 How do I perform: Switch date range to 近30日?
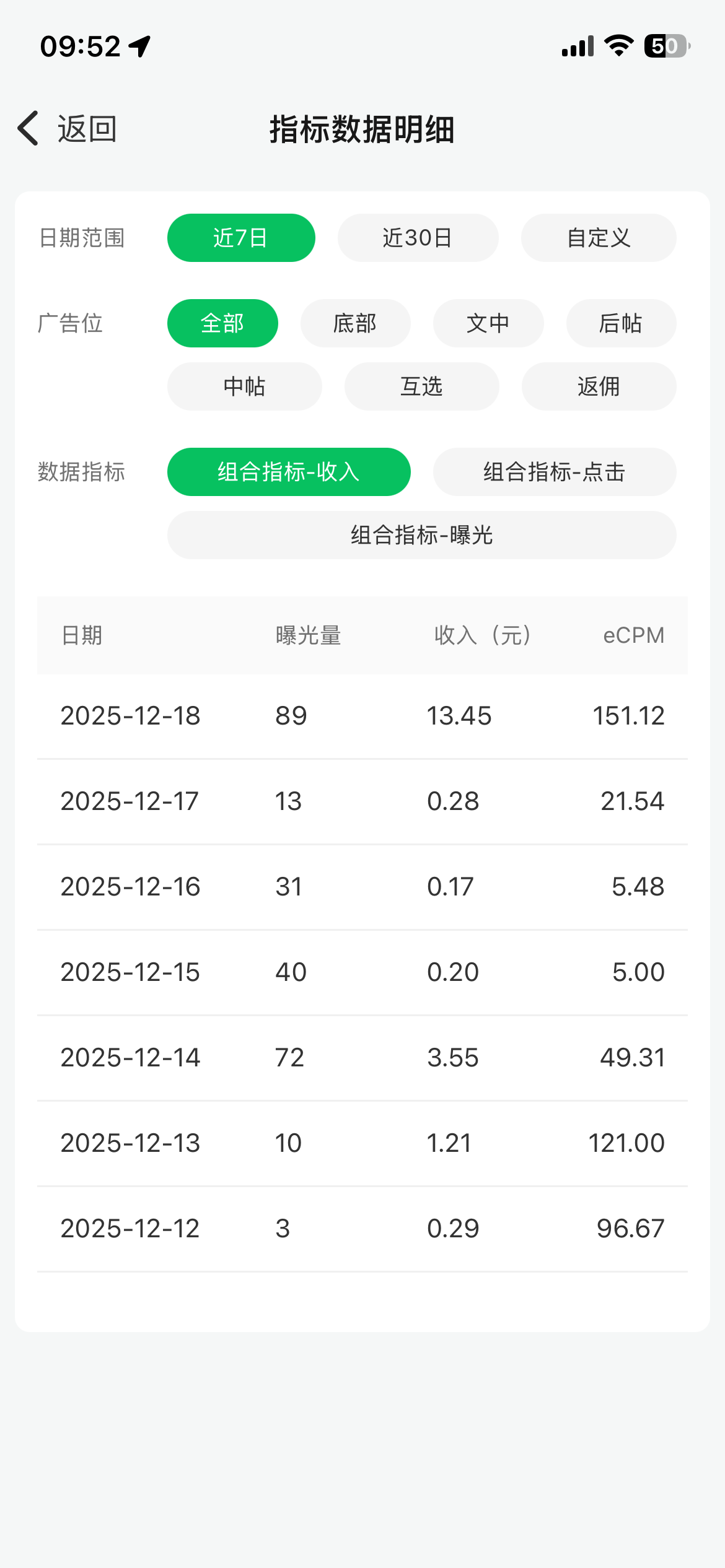pos(418,238)
